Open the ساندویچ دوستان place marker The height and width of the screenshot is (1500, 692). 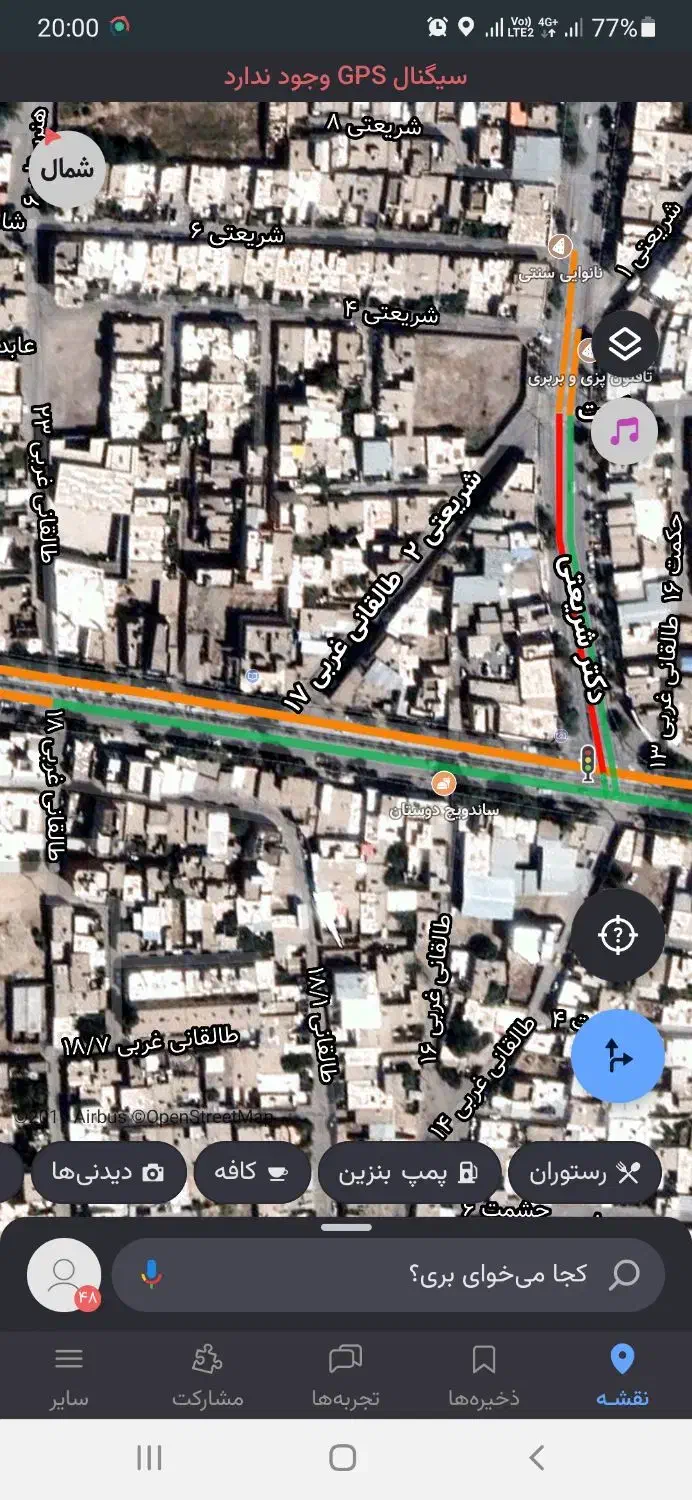pos(443,783)
